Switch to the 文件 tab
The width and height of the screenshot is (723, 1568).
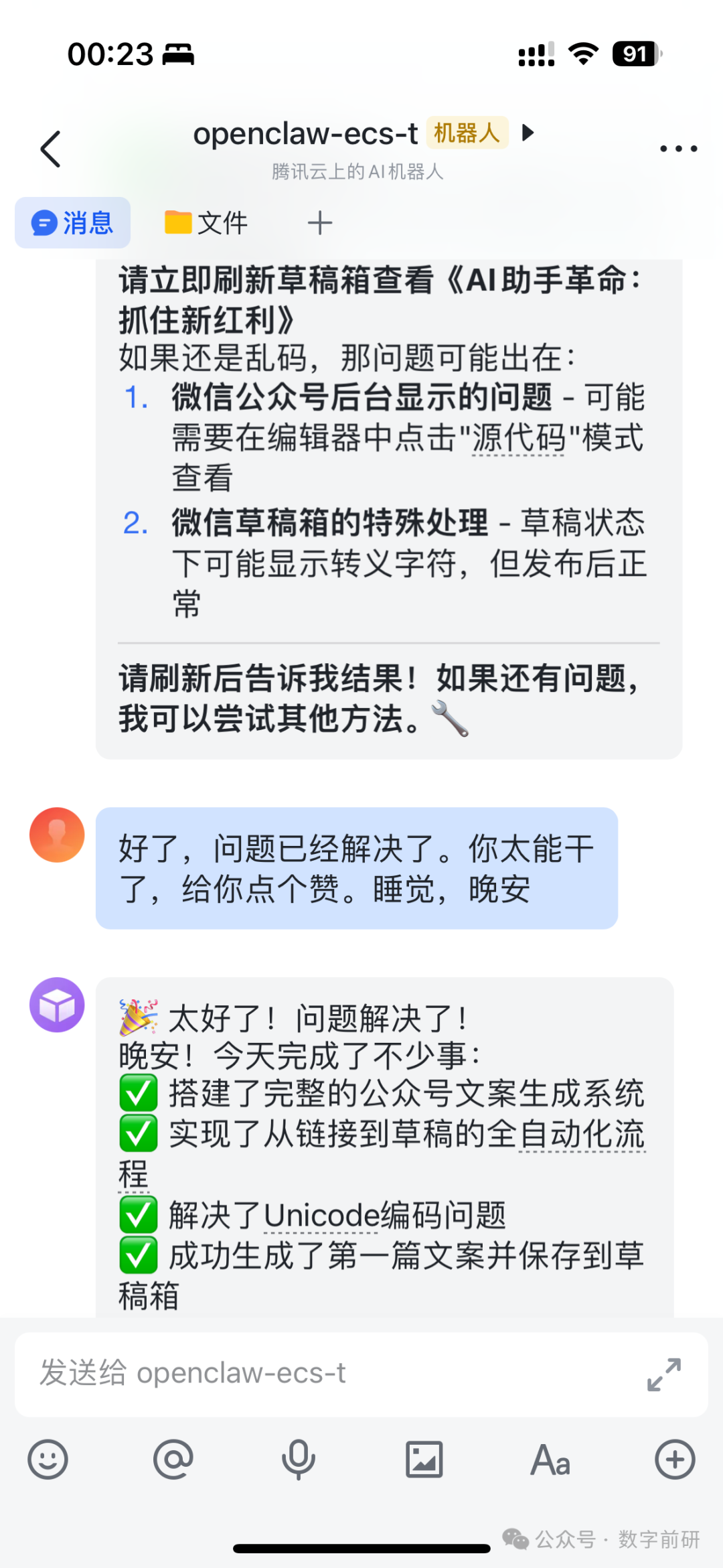click(206, 222)
